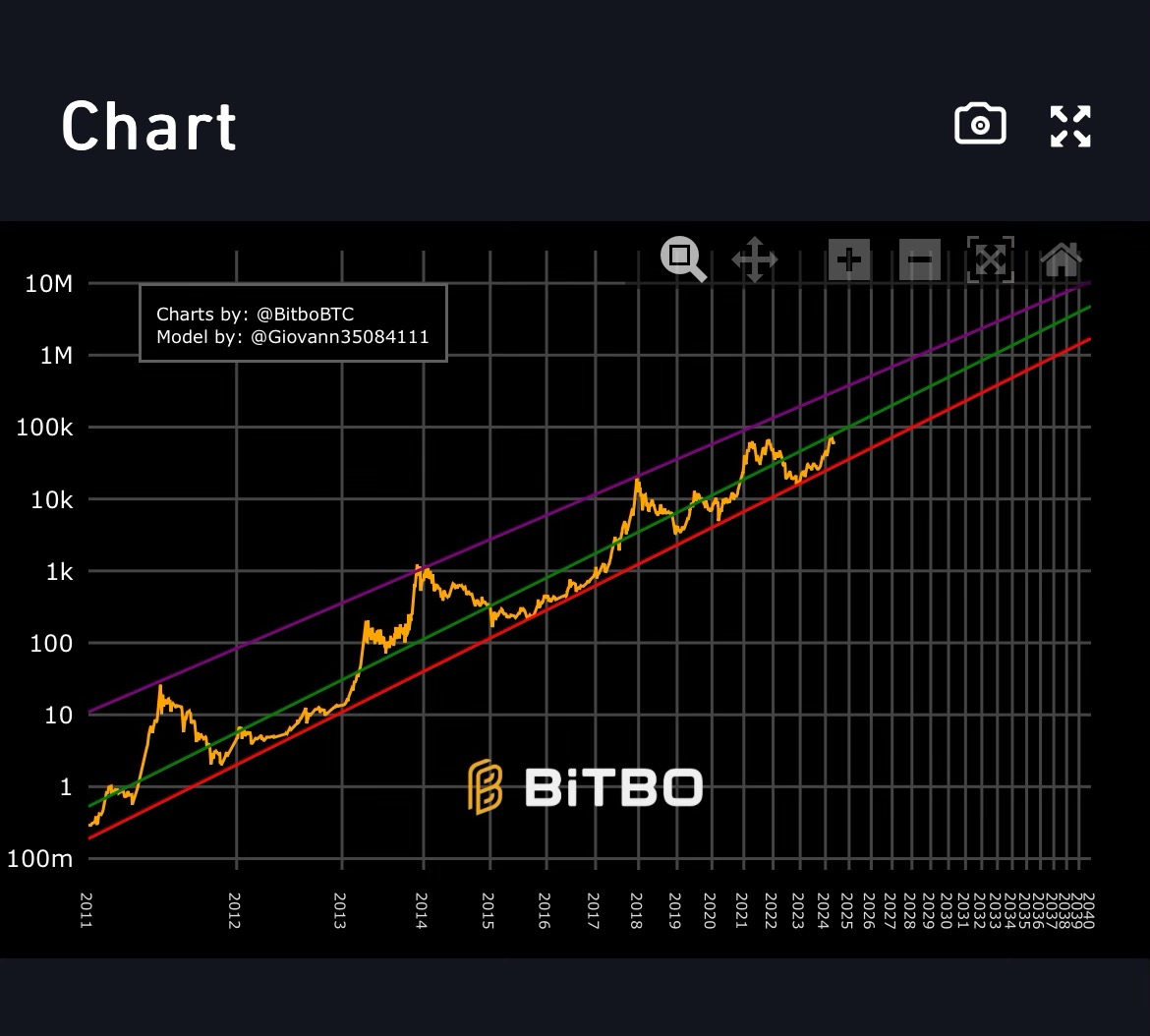
Task: Zoom in with the plus button
Action: tap(849, 260)
